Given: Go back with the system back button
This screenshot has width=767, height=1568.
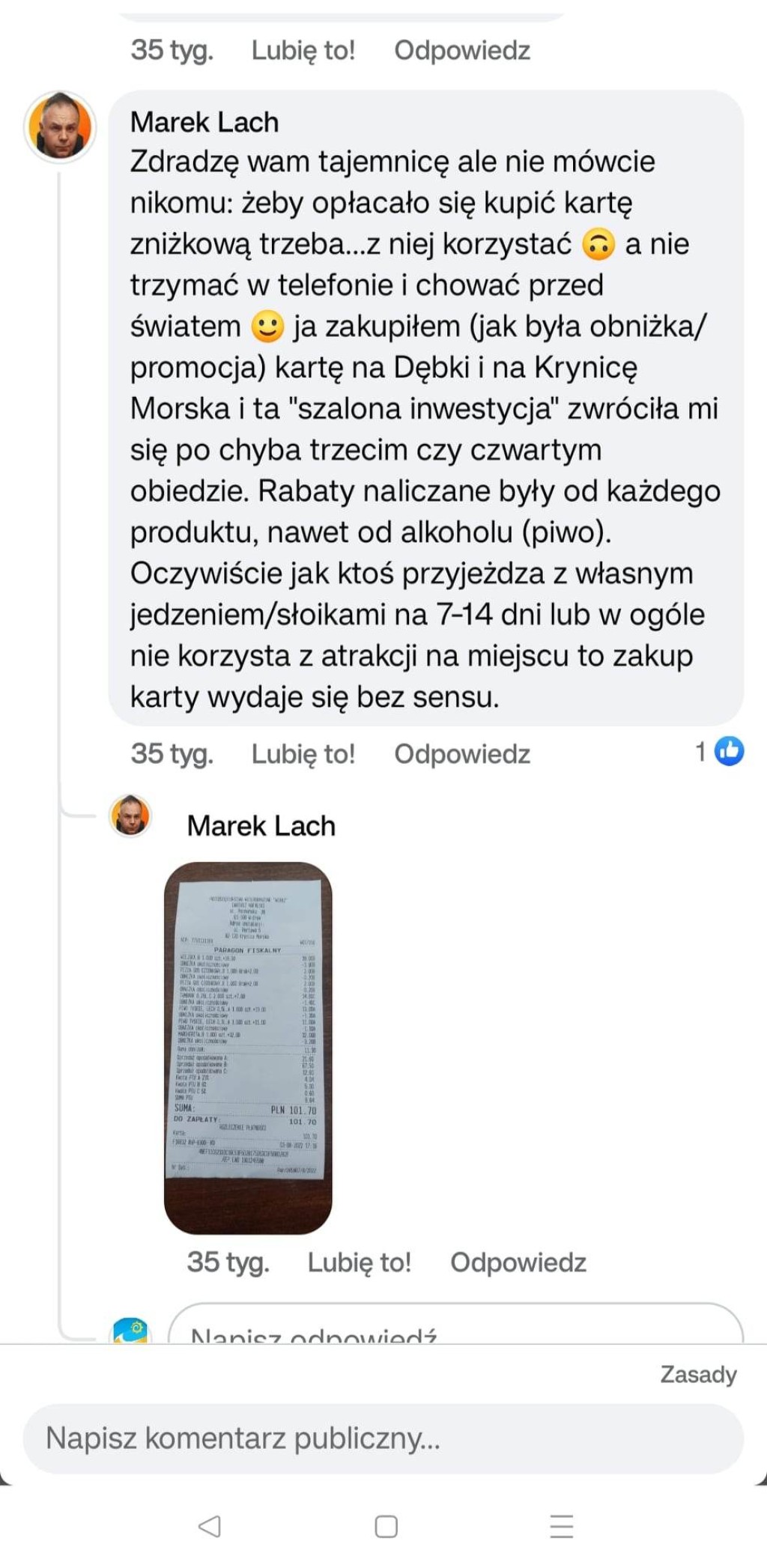Looking at the screenshot, I should tap(210, 1526).
